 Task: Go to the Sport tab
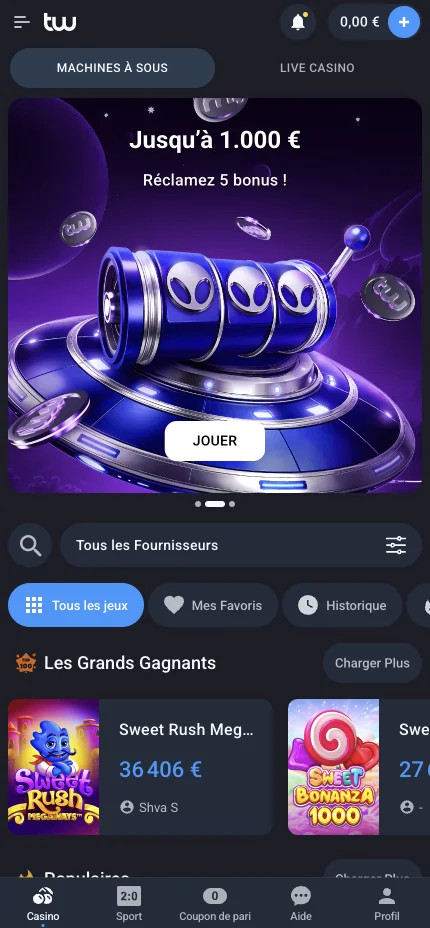[x=129, y=904]
